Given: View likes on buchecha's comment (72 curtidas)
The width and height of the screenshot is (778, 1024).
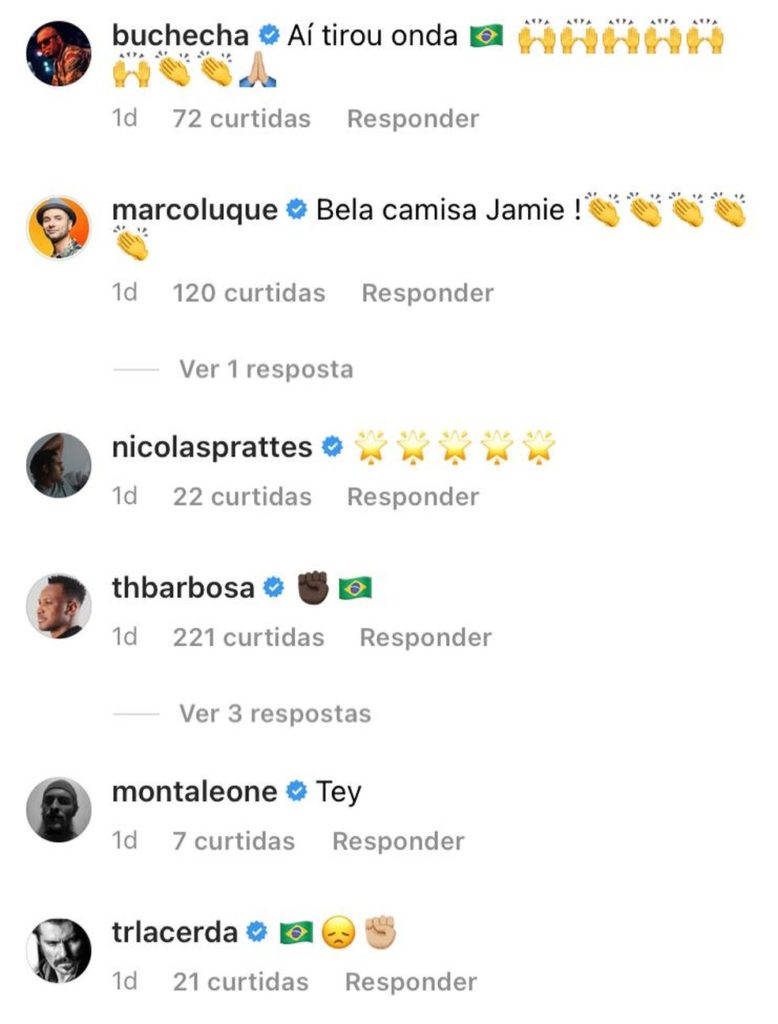Looking at the screenshot, I should click(241, 119).
